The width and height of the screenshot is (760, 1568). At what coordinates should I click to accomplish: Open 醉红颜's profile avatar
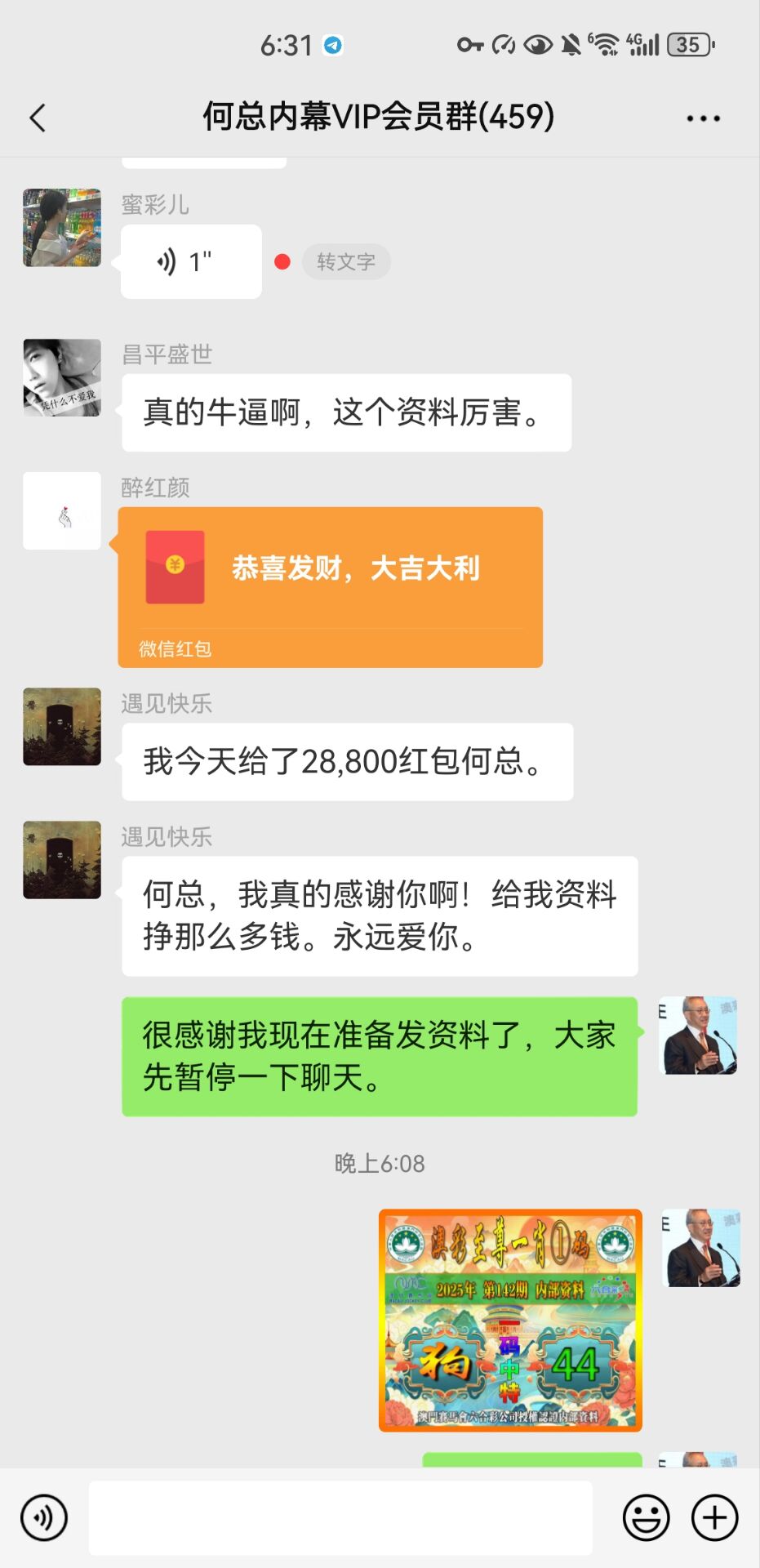pyautogui.click(x=62, y=510)
